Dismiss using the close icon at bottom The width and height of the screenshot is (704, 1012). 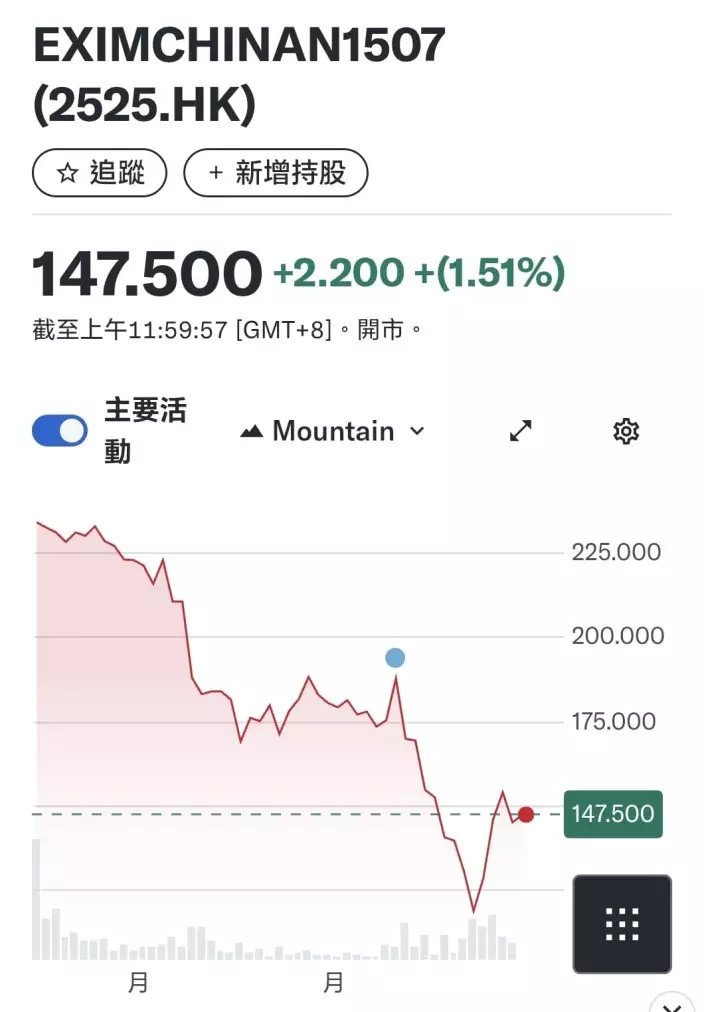pyautogui.click(x=672, y=1004)
